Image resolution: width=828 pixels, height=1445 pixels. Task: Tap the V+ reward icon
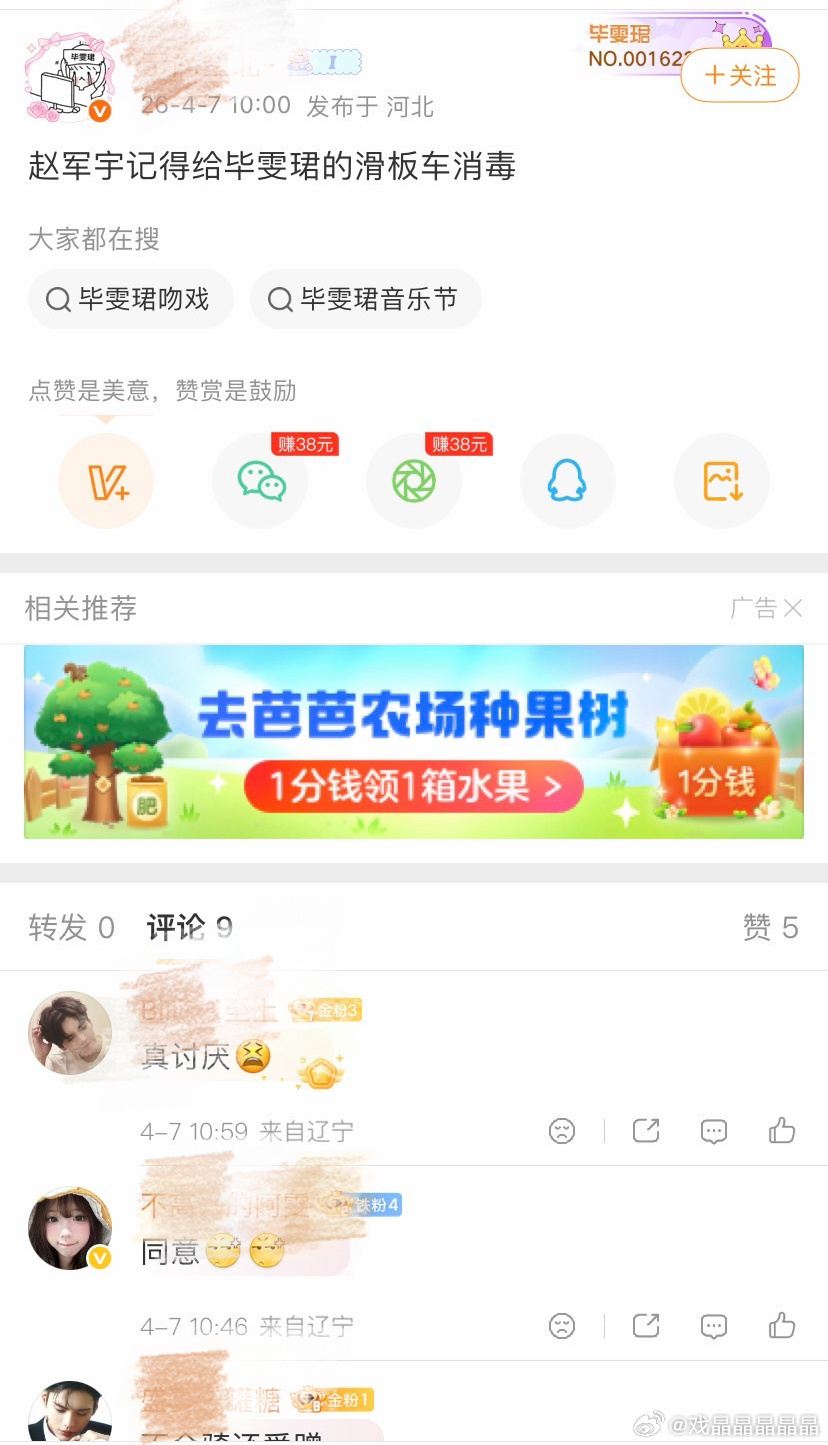click(x=106, y=480)
